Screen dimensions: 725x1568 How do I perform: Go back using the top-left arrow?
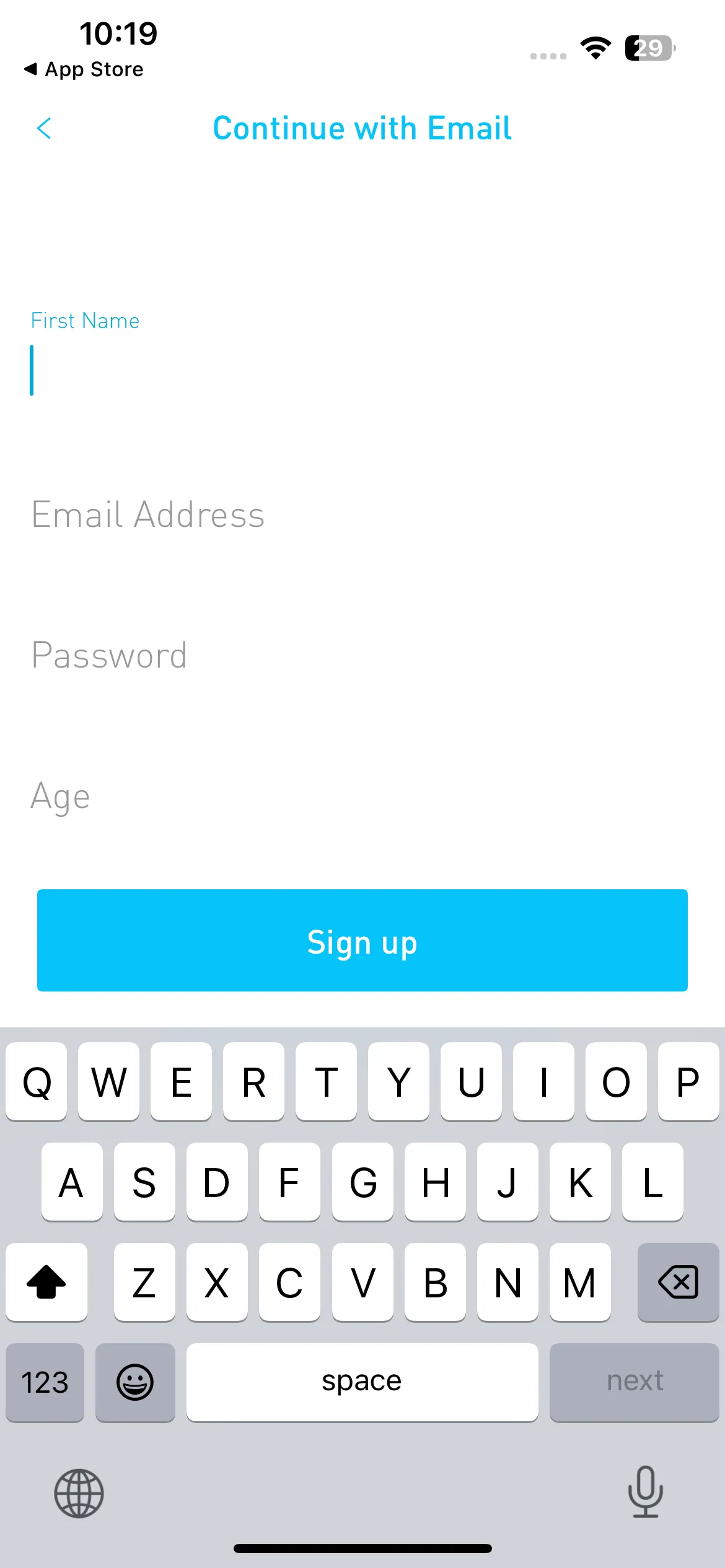point(44,129)
